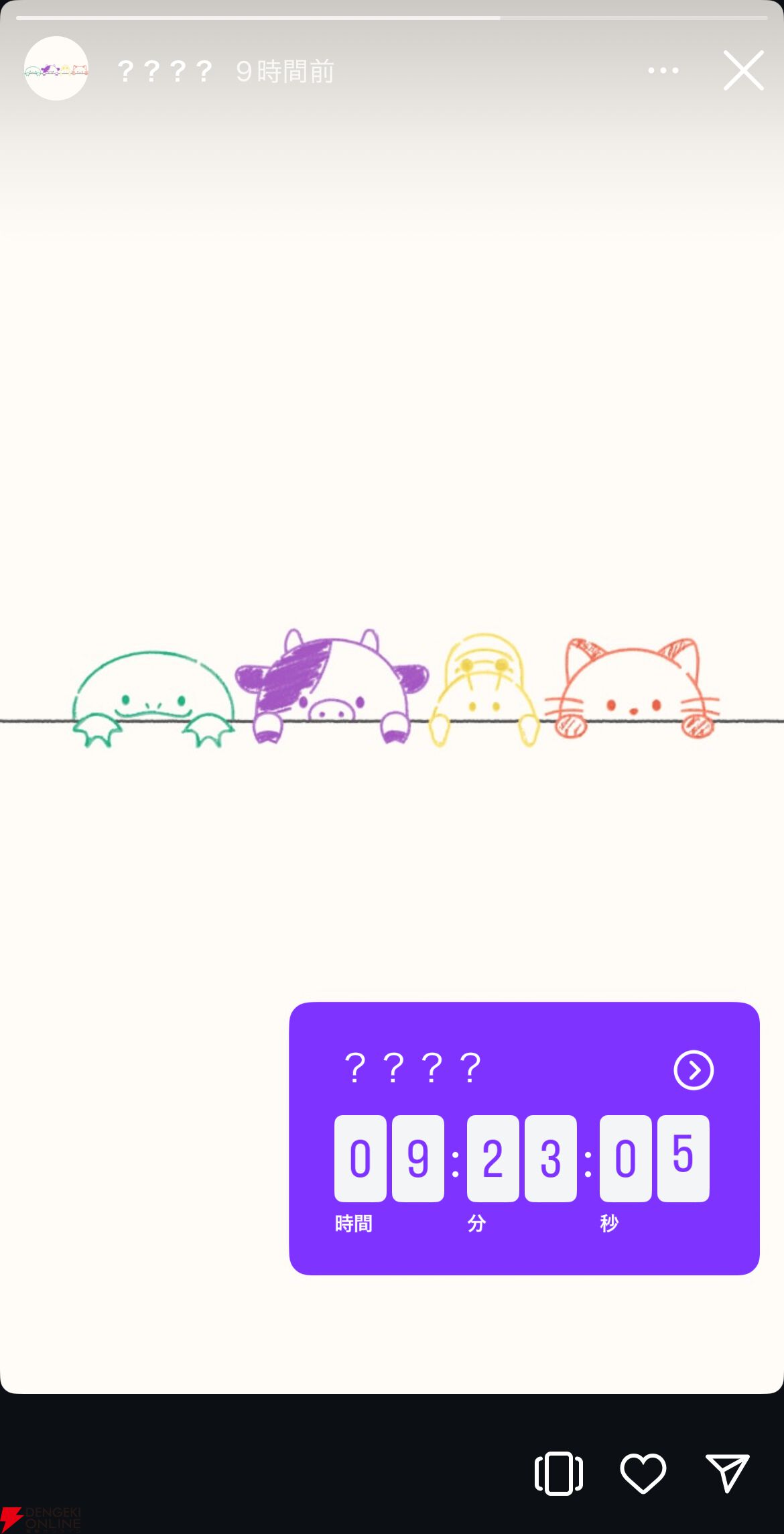
Task: Open the ???? account name
Action: tap(165, 71)
